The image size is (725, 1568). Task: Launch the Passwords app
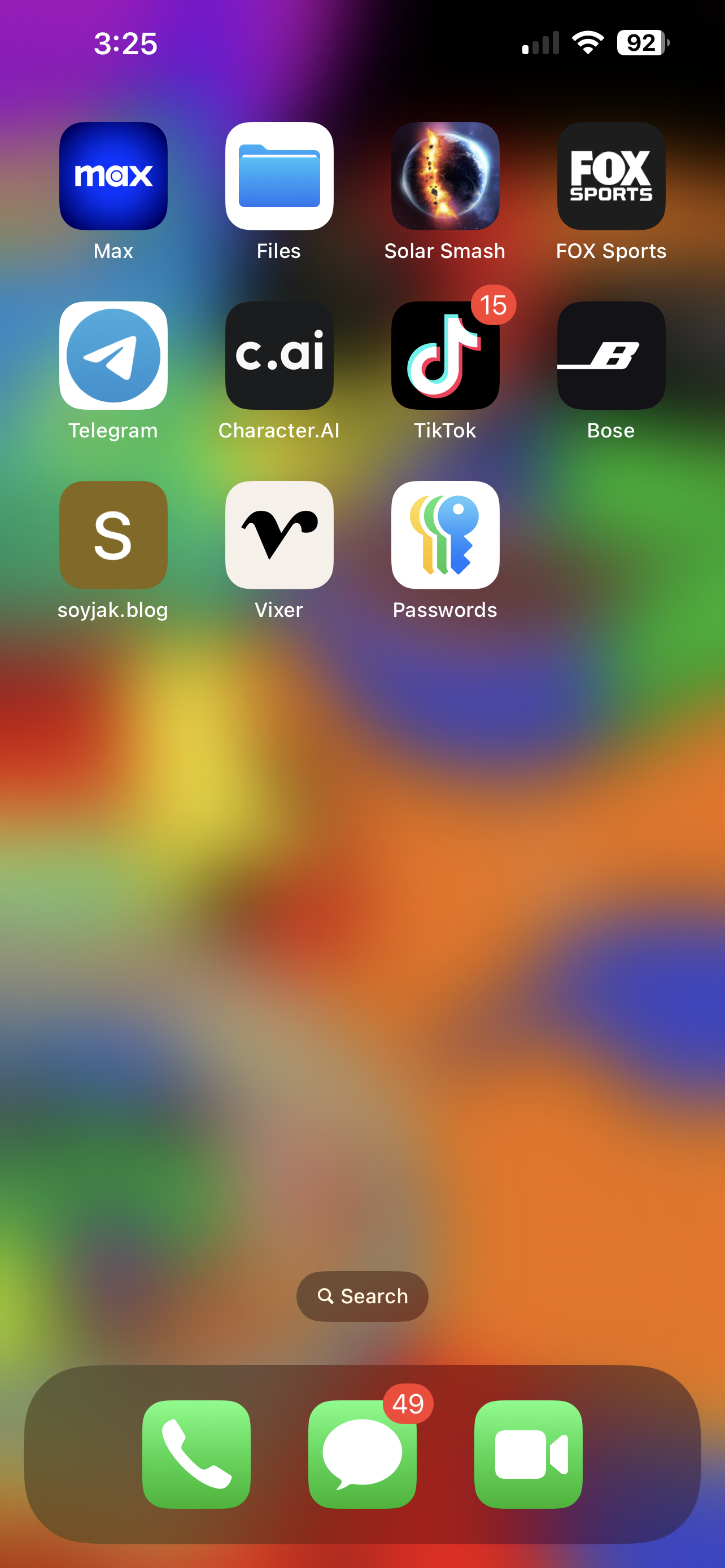(x=446, y=535)
